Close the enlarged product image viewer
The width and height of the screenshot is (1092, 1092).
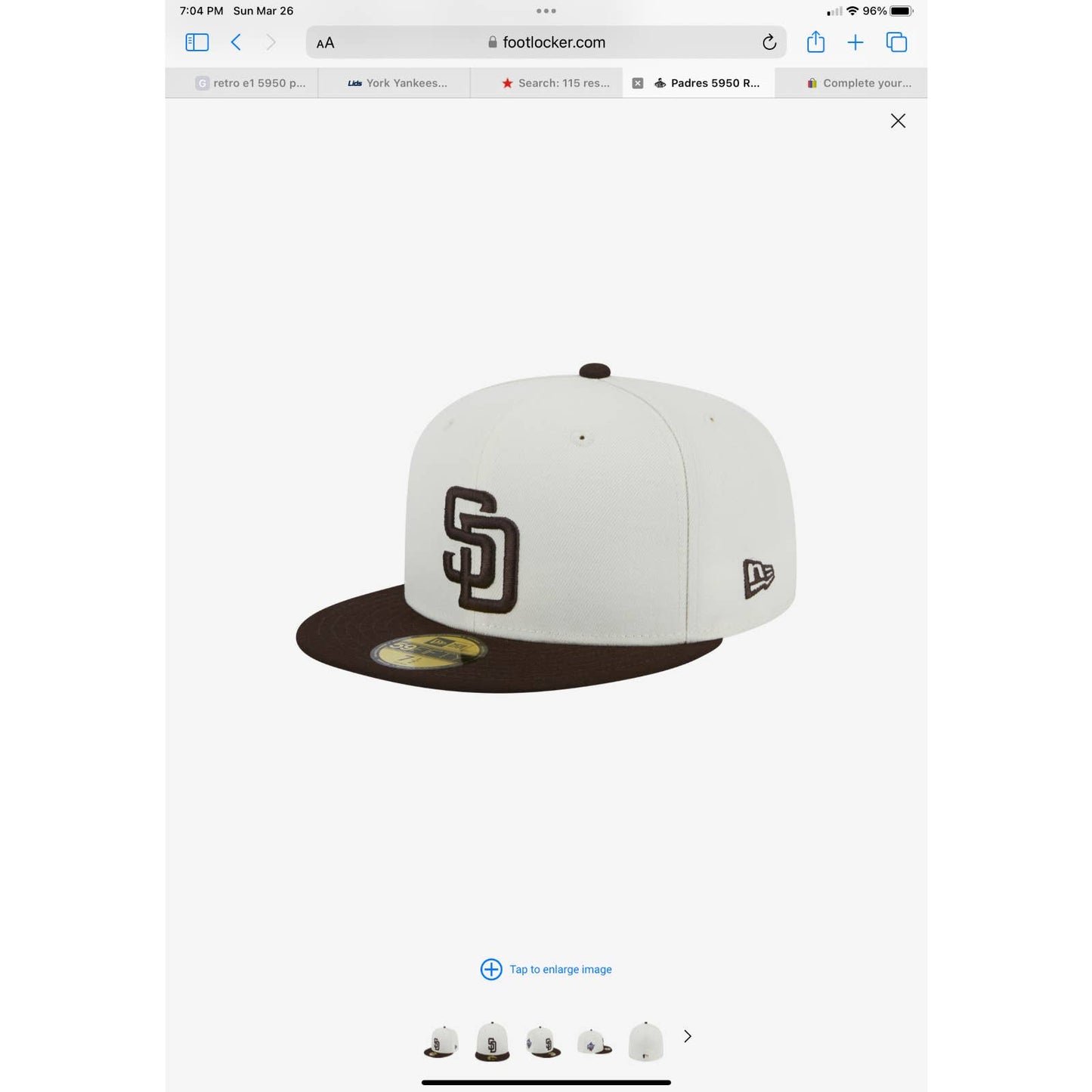click(x=898, y=121)
